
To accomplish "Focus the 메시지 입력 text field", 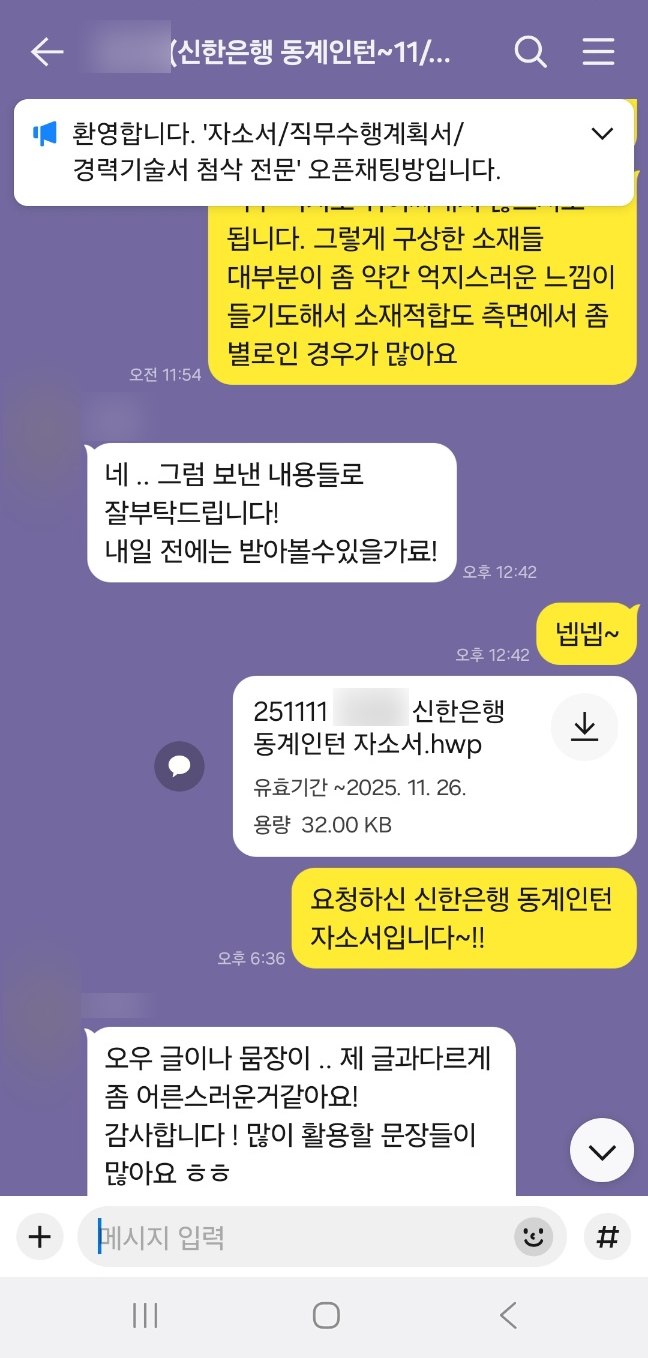I will (300, 1238).
